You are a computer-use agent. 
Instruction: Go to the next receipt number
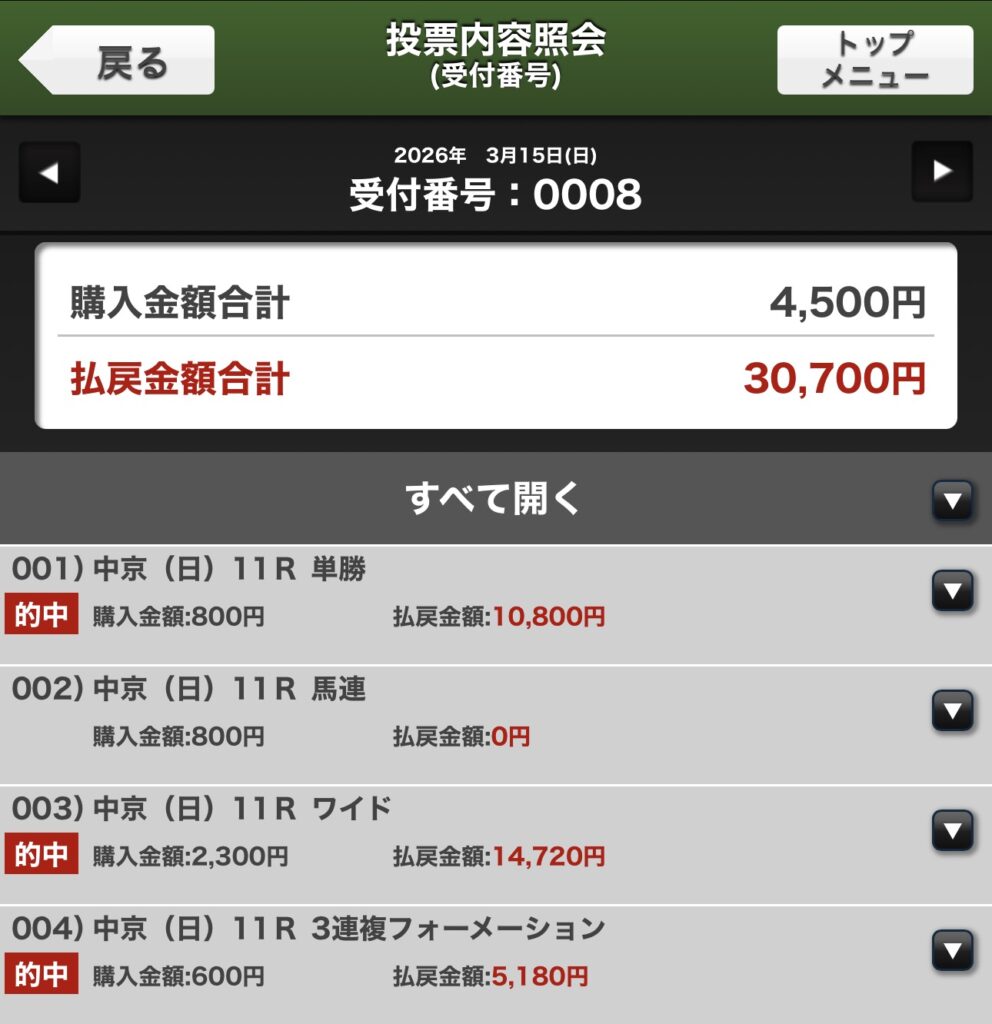(x=942, y=172)
